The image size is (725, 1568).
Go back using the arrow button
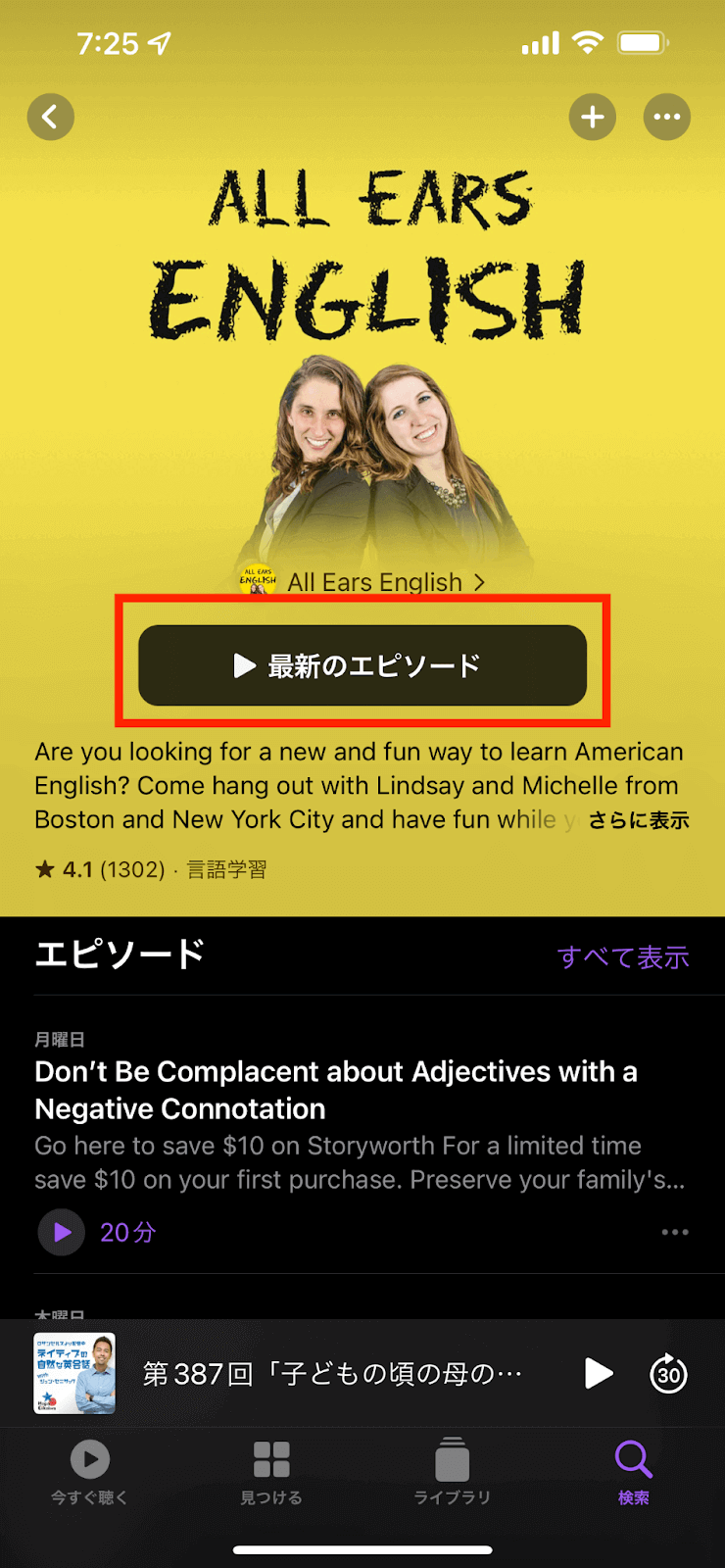[x=51, y=118]
